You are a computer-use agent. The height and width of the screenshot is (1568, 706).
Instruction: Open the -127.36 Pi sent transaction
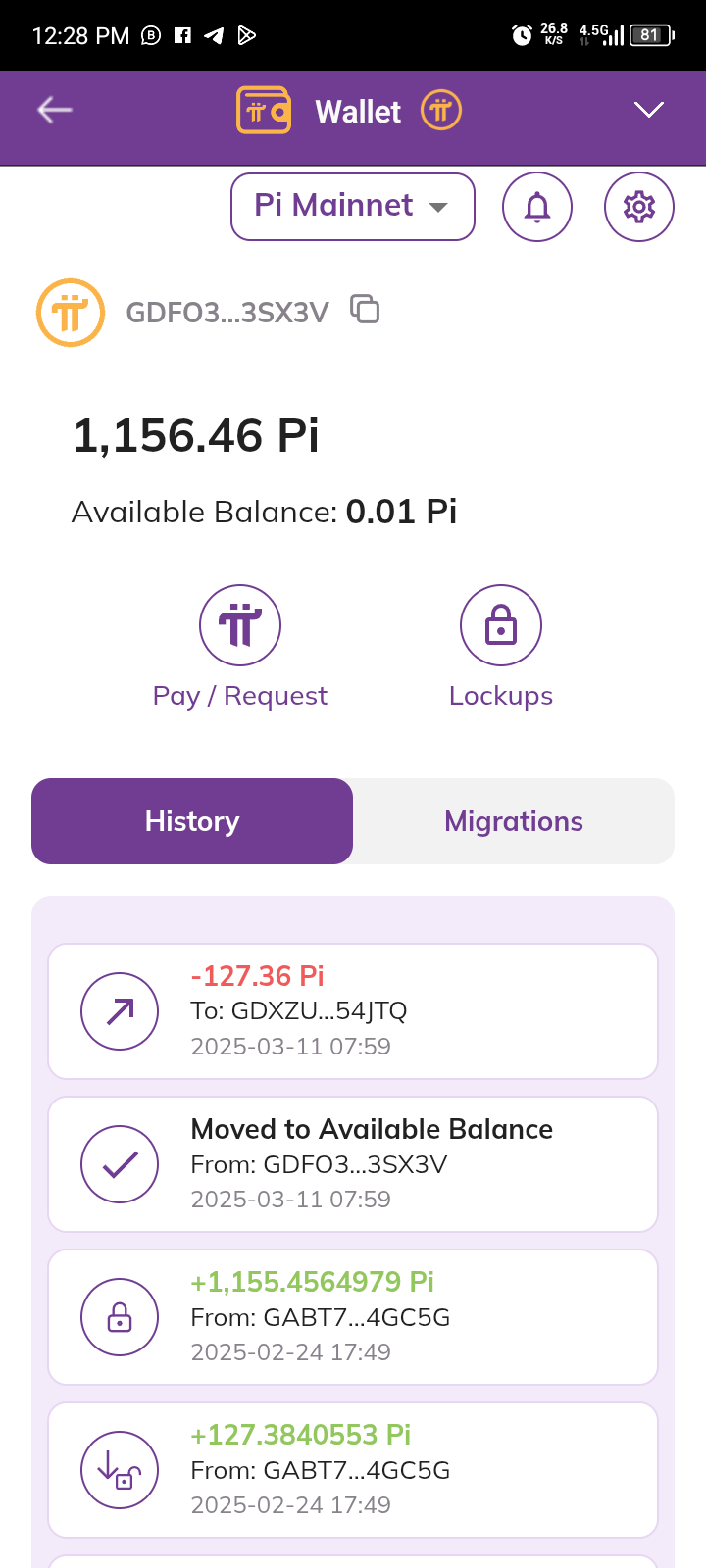[x=353, y=1011]
